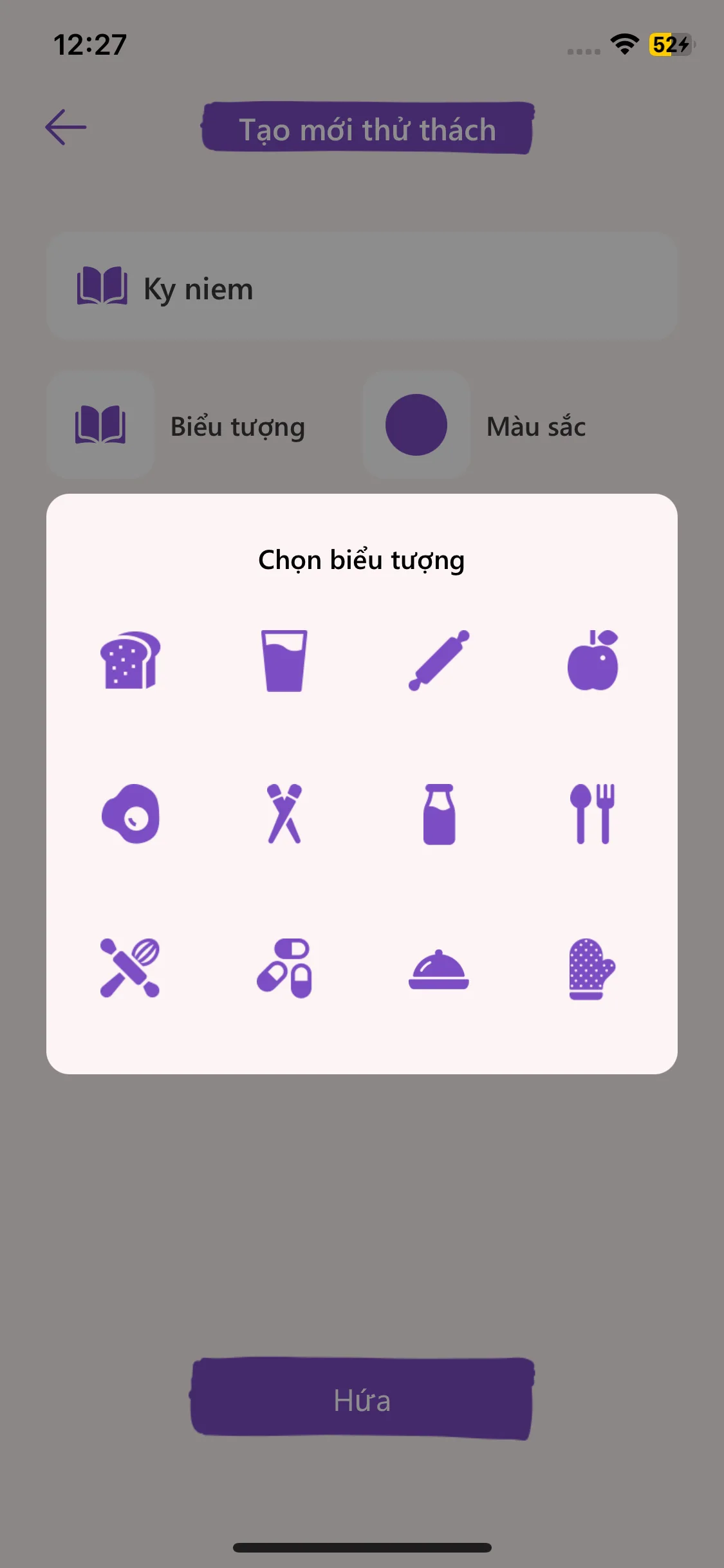Screen dimensions: 724x1568
Task: Select the glass of water icon
Action: (284, 659)
